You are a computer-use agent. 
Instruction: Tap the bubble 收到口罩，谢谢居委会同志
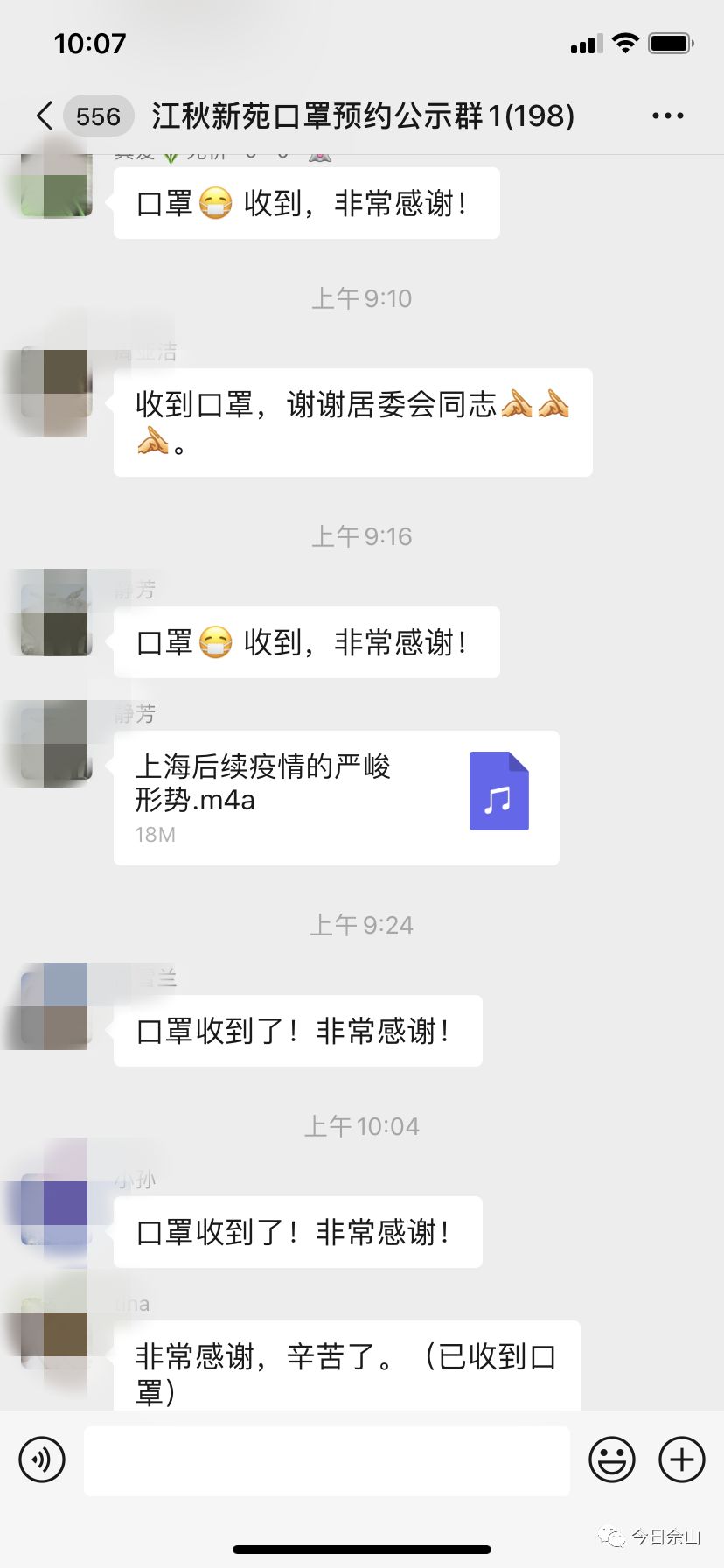point(352,423)
